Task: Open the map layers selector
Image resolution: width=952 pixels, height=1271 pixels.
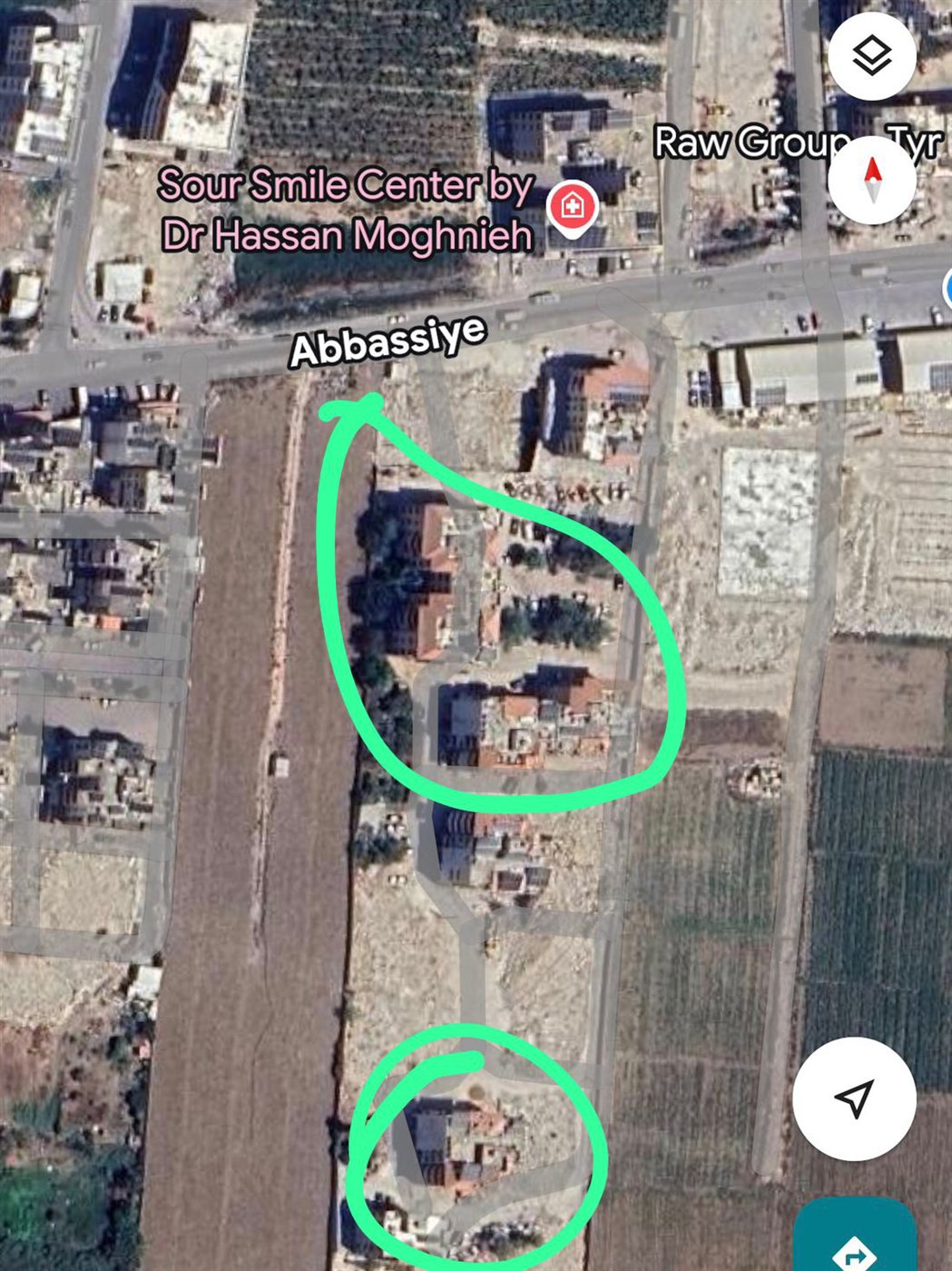Action: 871,56
